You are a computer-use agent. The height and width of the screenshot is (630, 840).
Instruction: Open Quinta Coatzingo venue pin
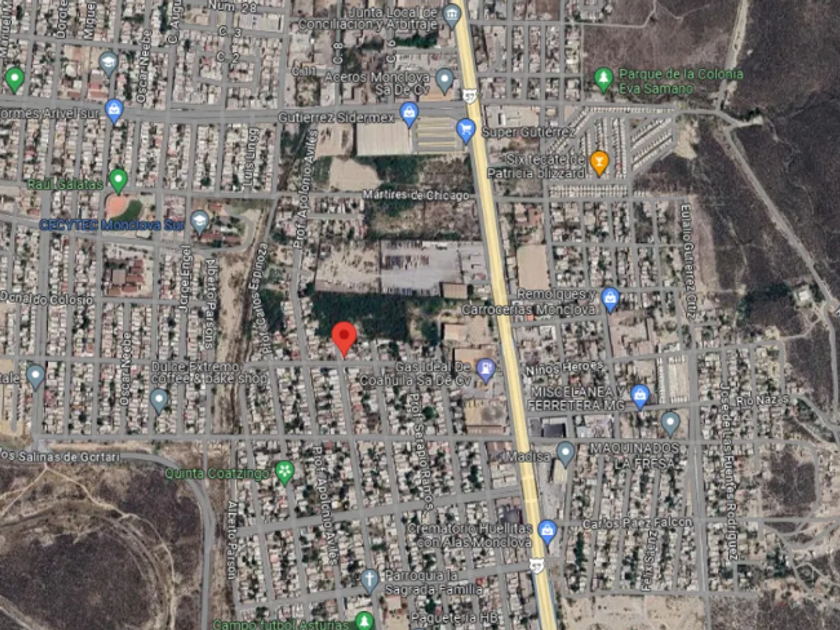coord(284,472)
